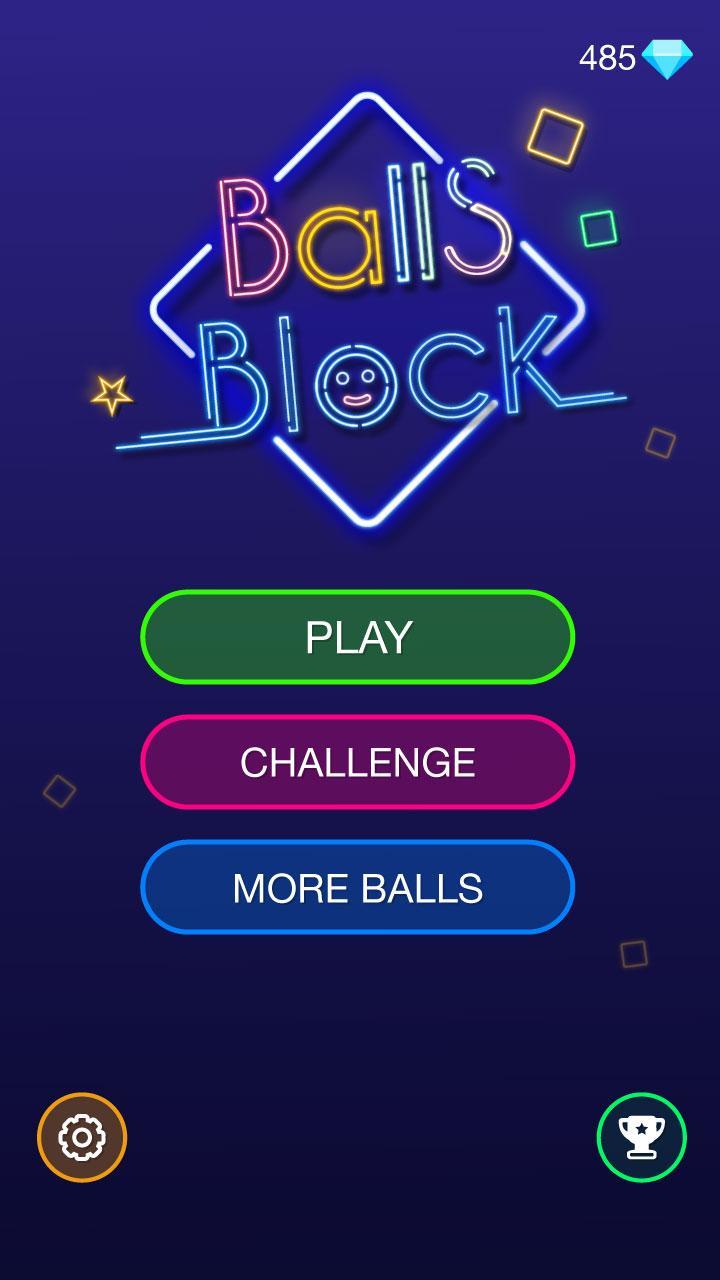The image size is (720, 1280).
Task: Tap MORE BALLS to browse ball skins
Action: [357, 886]
